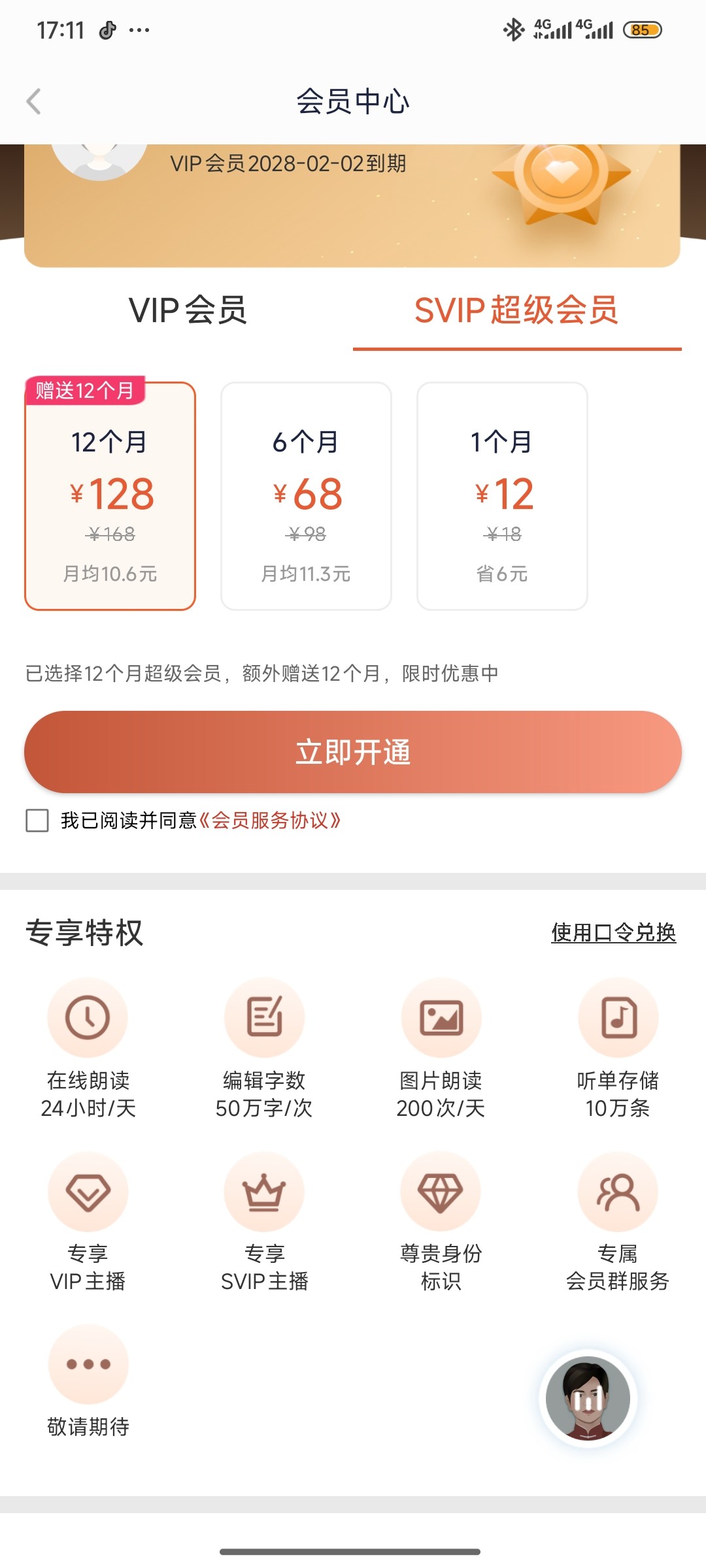Screen dimensions: 706x1568
Task: Switch to the SVIP超级会员 tab
Action: pos(516,310)
